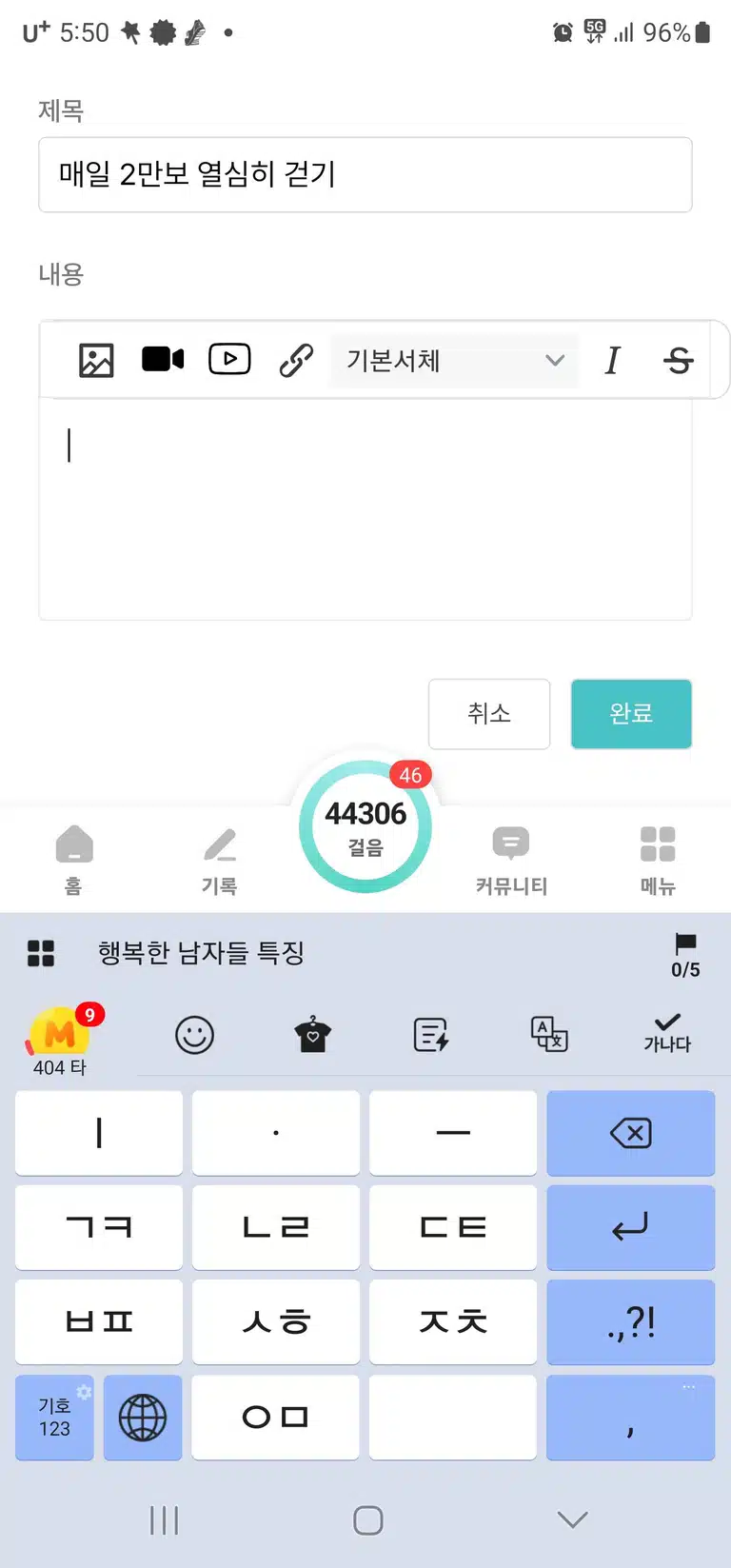Image resolution: width=731 pixels, height=1568 pixels.
Task: Embed a YouTube video with play icon
Action: [229, 359]
